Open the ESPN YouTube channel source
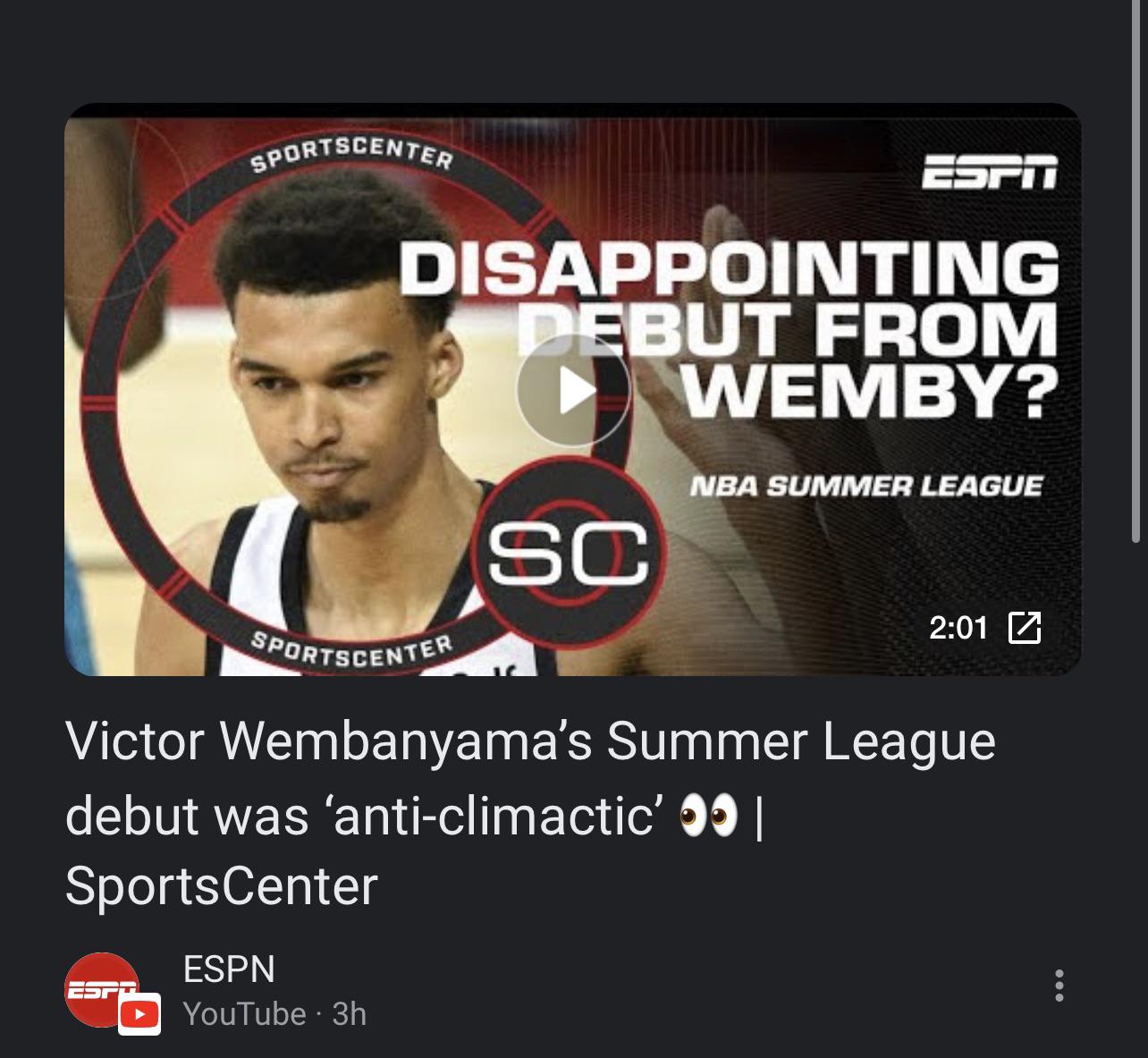 [229, 969]
